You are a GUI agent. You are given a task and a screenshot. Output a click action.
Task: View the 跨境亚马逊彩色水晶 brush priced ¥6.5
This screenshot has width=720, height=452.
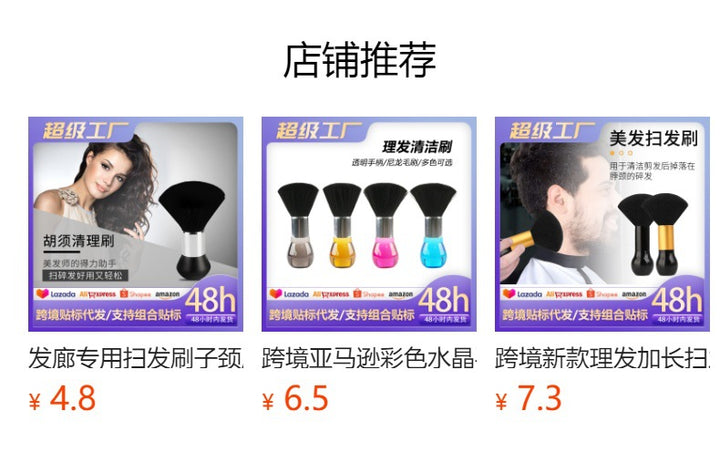point(369,224)
